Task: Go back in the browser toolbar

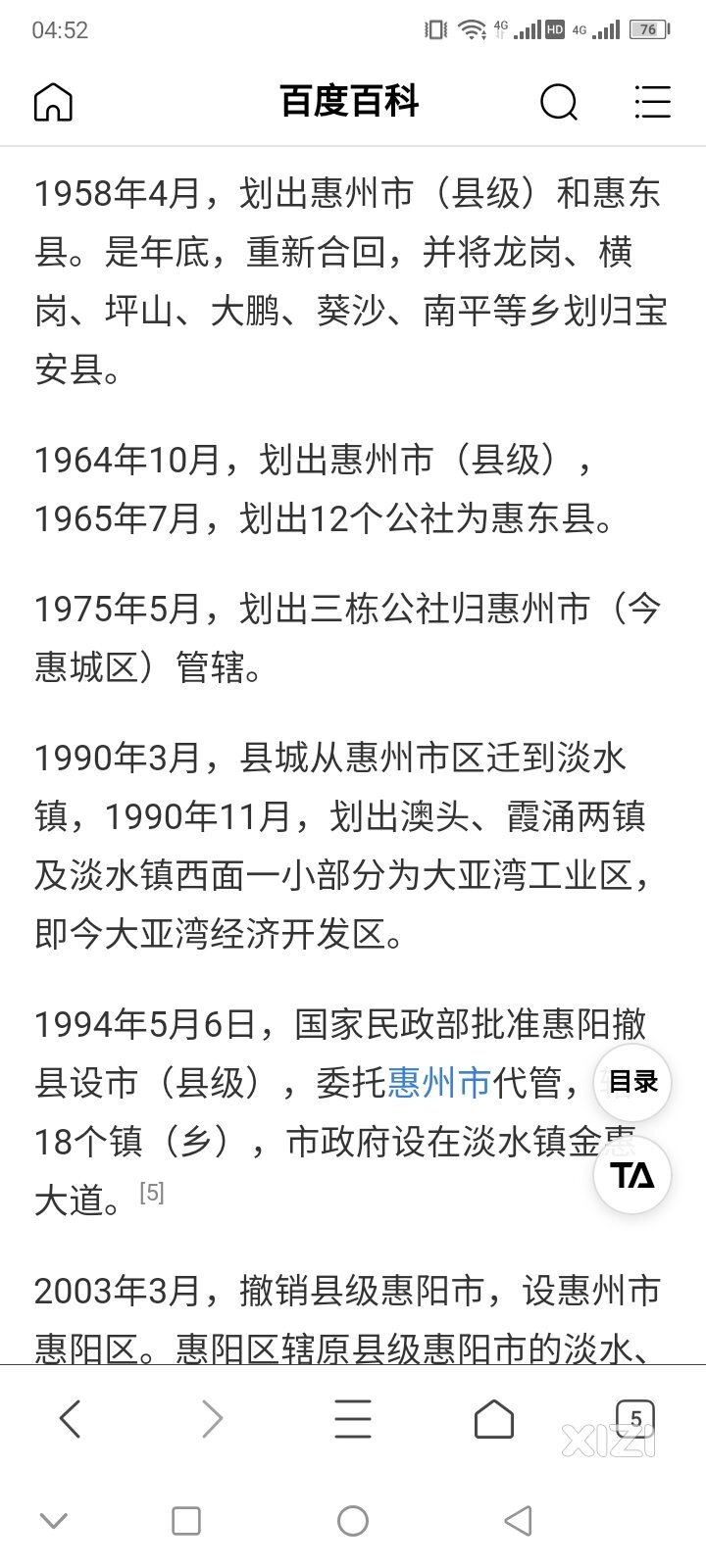Action: click(70, 1418)
